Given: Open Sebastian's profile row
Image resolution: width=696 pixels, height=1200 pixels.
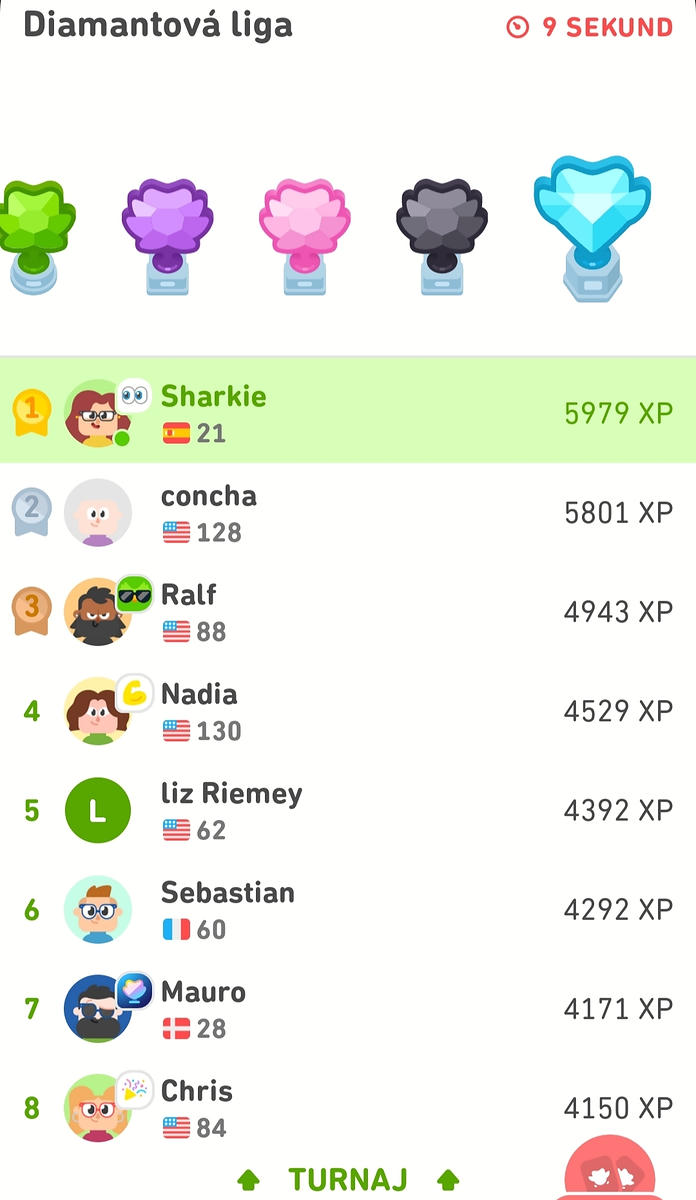Looking at the screenshot, I should [347, 909].
